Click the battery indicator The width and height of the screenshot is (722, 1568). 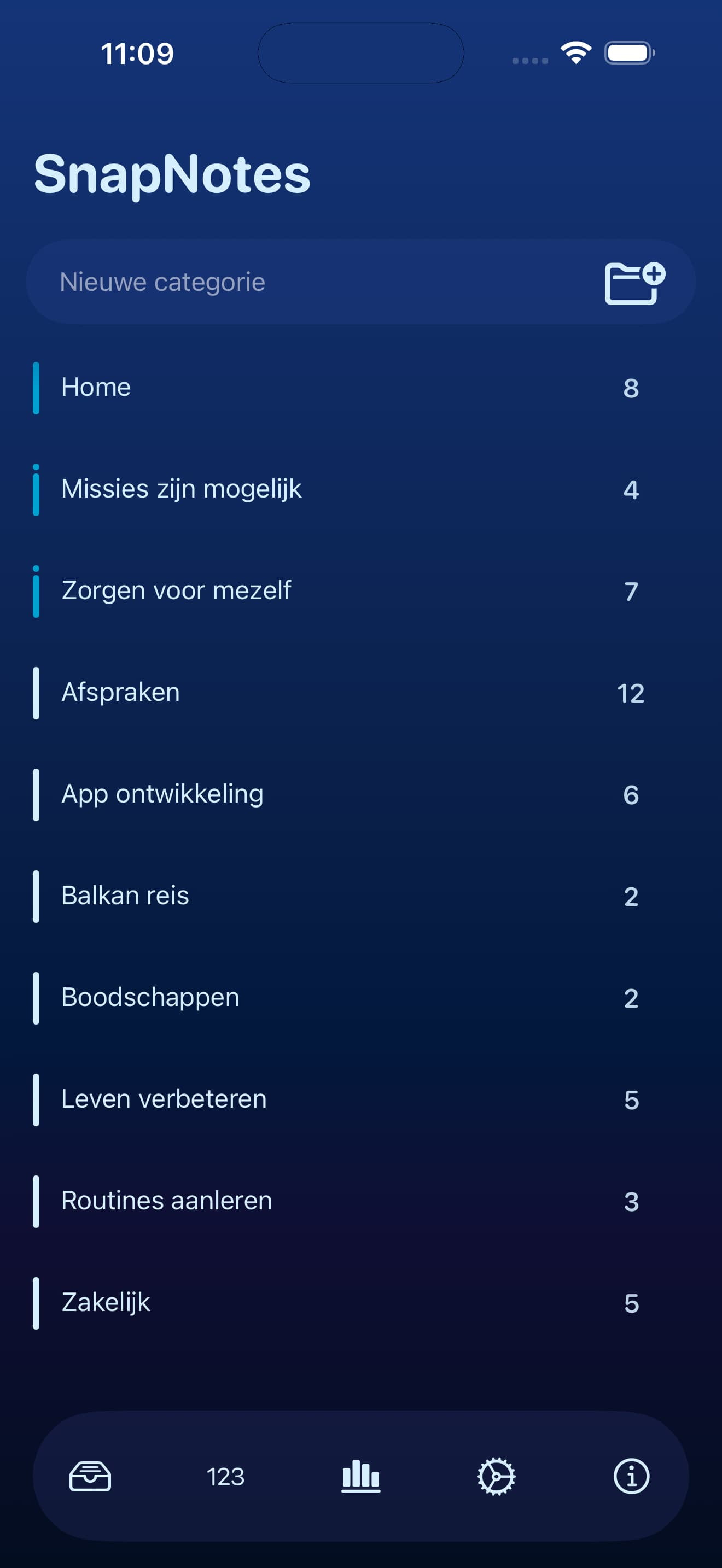tap(628, 53)
